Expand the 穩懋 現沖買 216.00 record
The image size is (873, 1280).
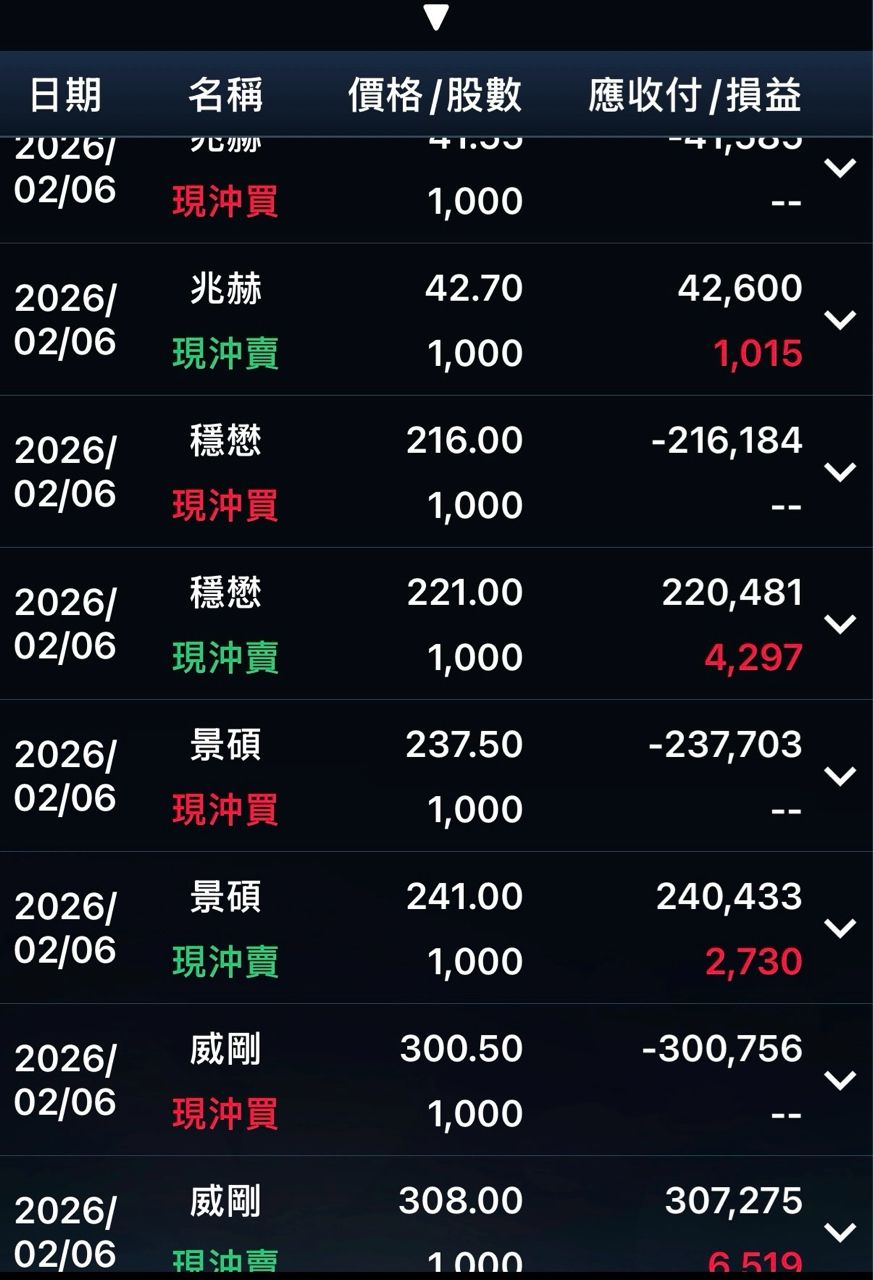click(840, 472)
